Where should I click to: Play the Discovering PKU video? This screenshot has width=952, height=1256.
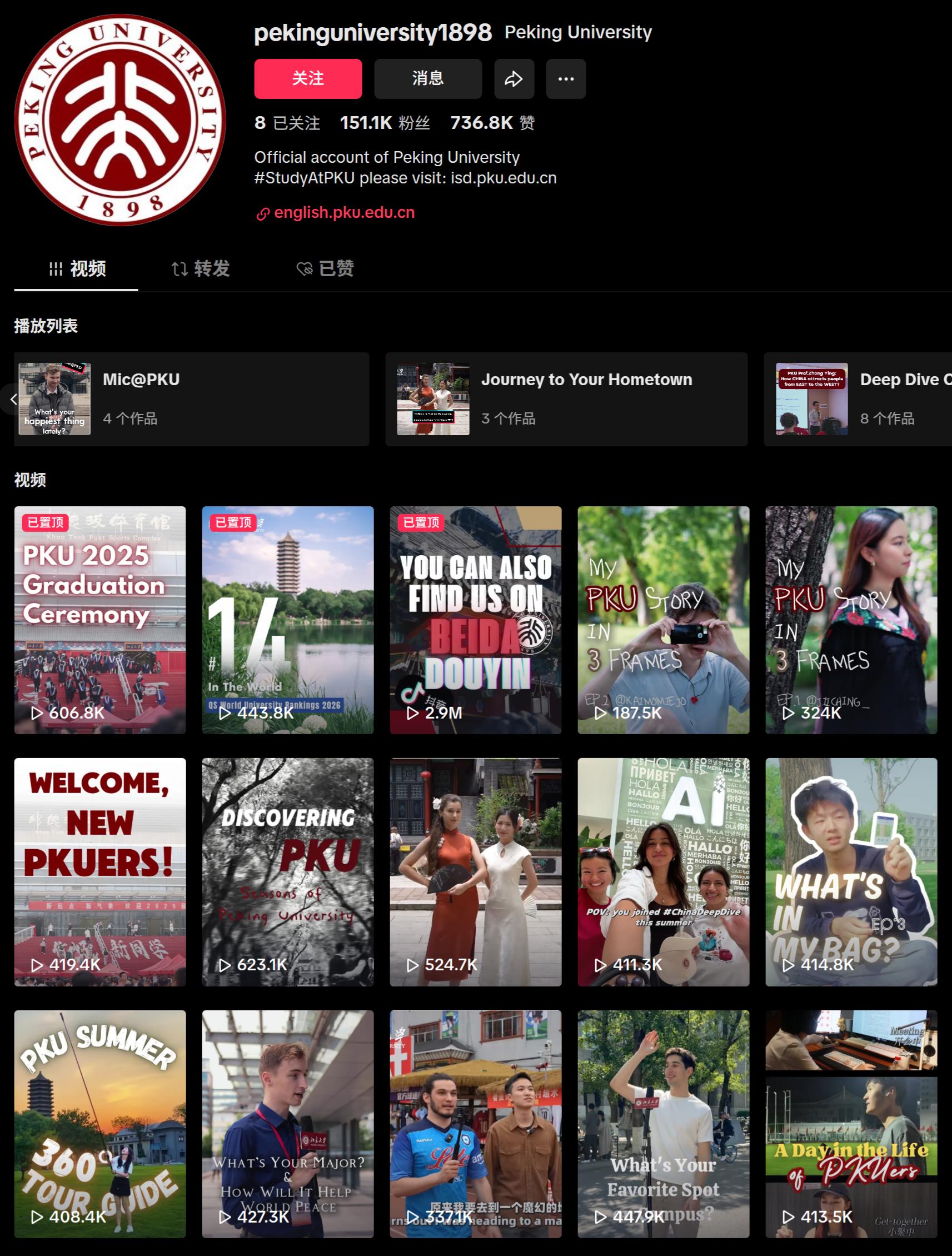(288, 871)
